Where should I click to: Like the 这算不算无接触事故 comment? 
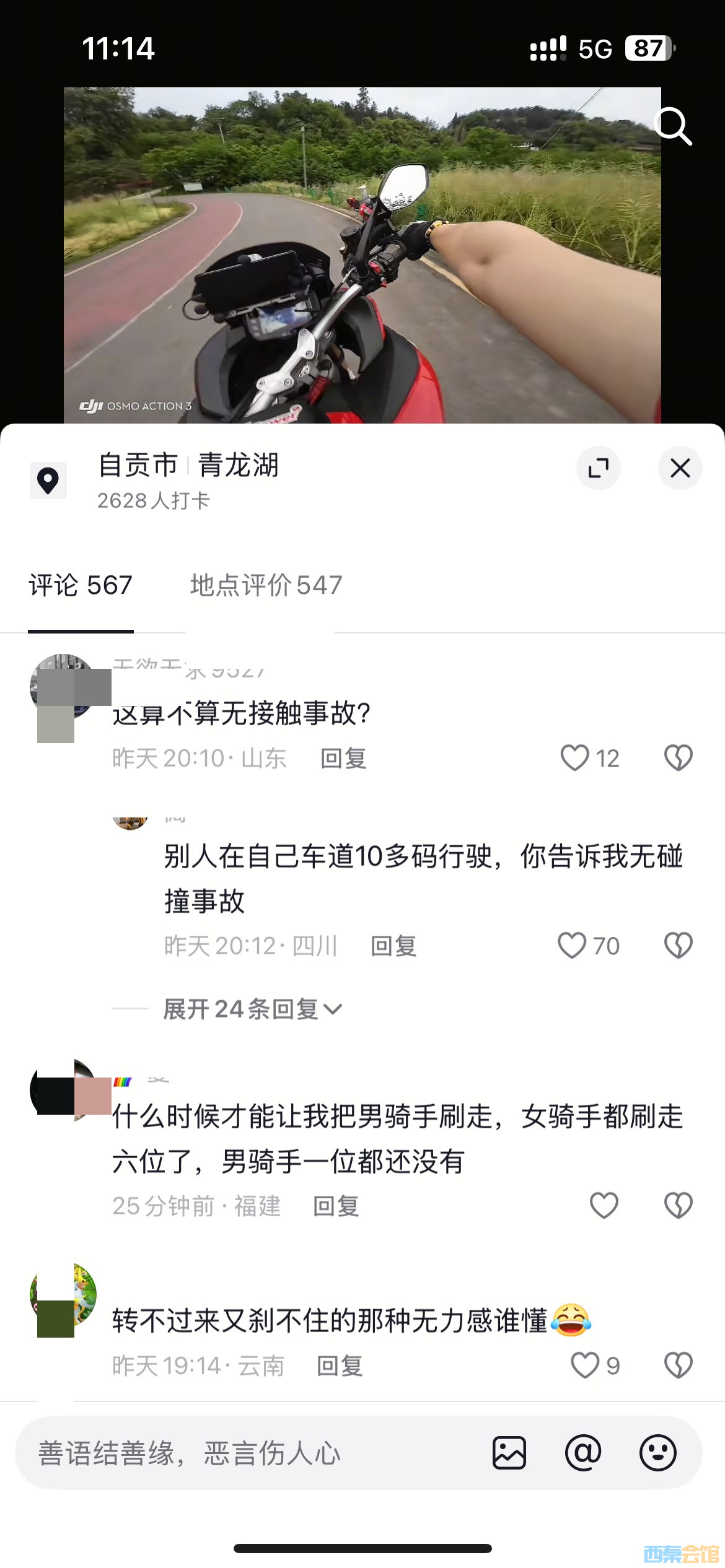[575, 758]
